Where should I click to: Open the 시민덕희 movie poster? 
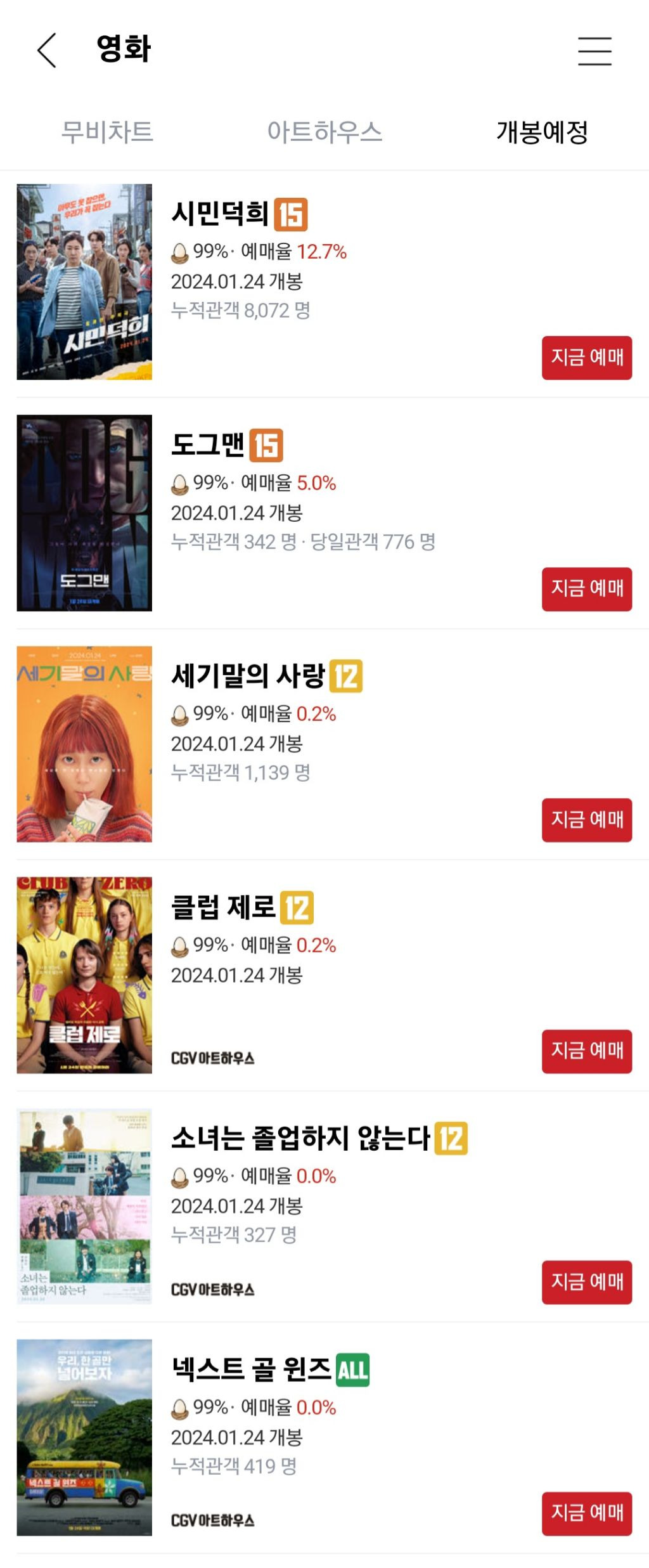84,282
